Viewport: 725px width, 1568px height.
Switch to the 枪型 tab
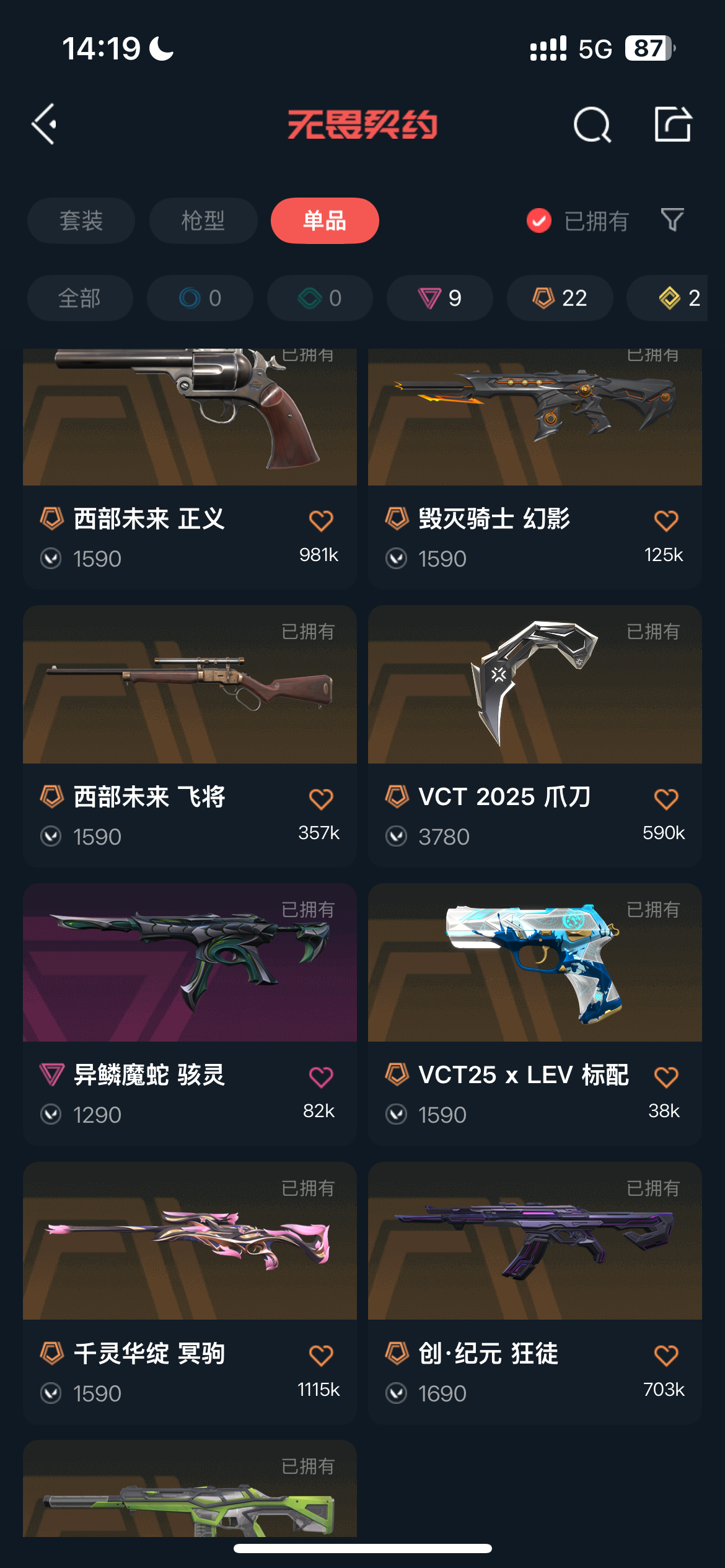203,221
